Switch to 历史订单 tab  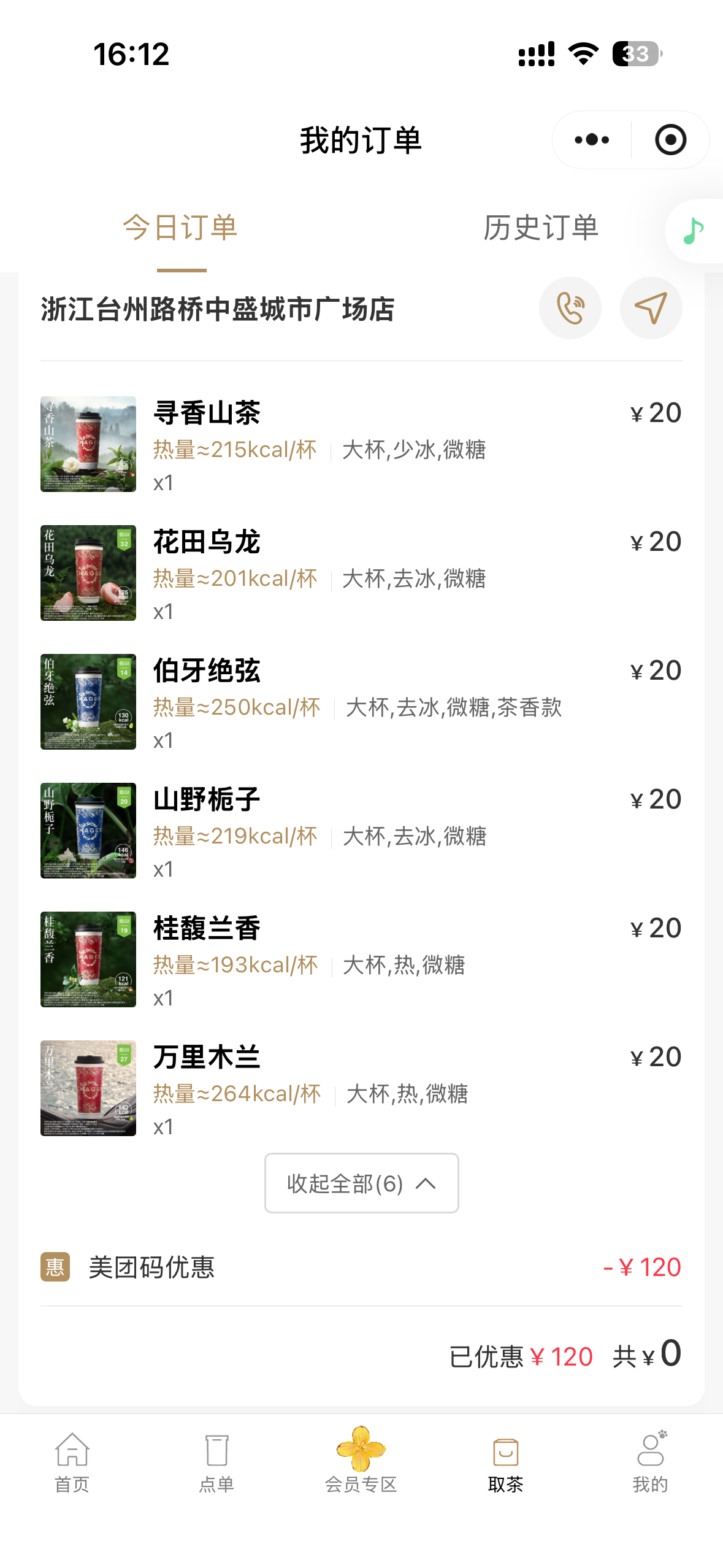click(x=540, y=228)
